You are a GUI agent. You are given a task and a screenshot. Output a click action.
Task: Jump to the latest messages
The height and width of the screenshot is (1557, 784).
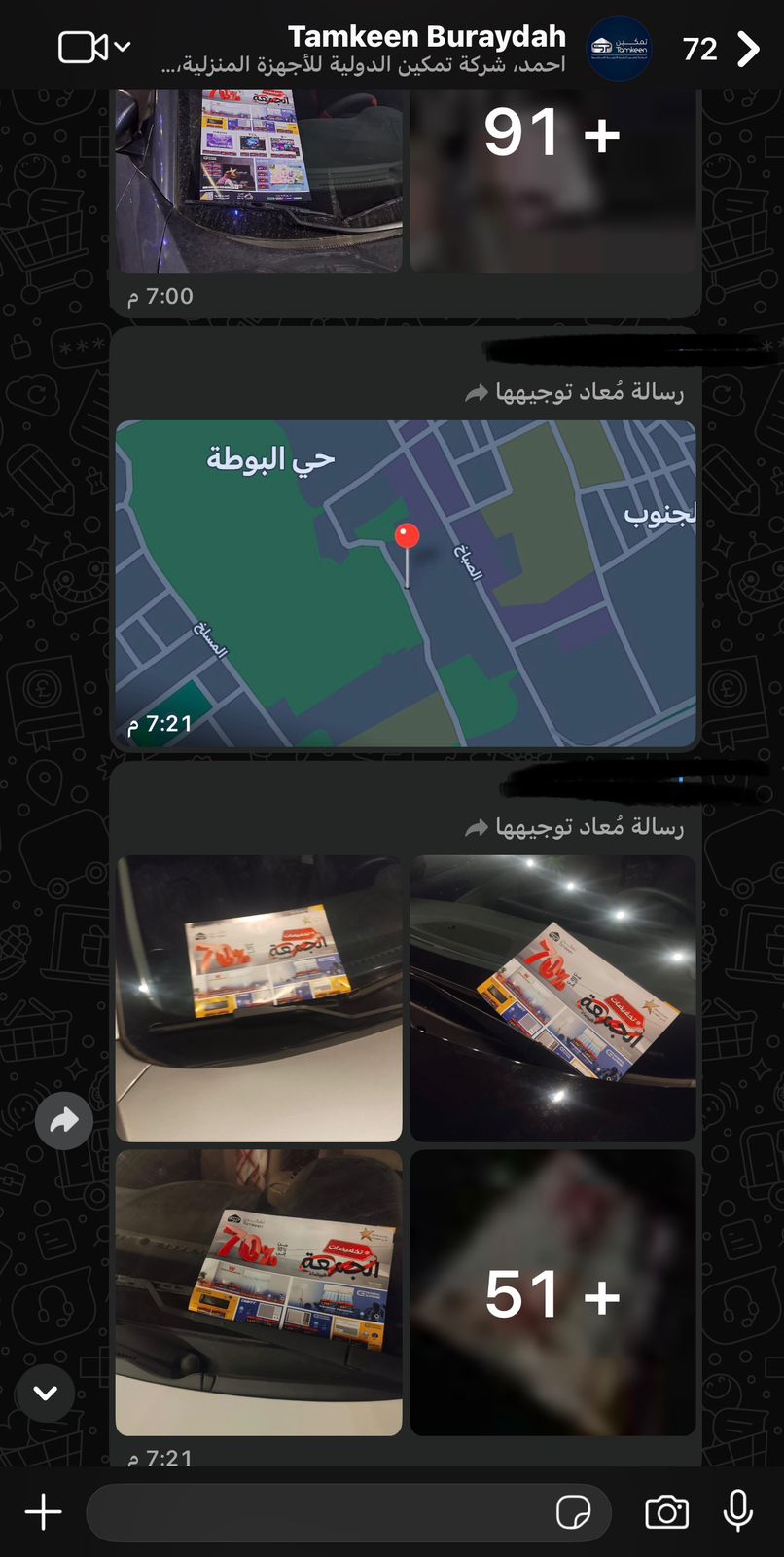click(46, 1393)
